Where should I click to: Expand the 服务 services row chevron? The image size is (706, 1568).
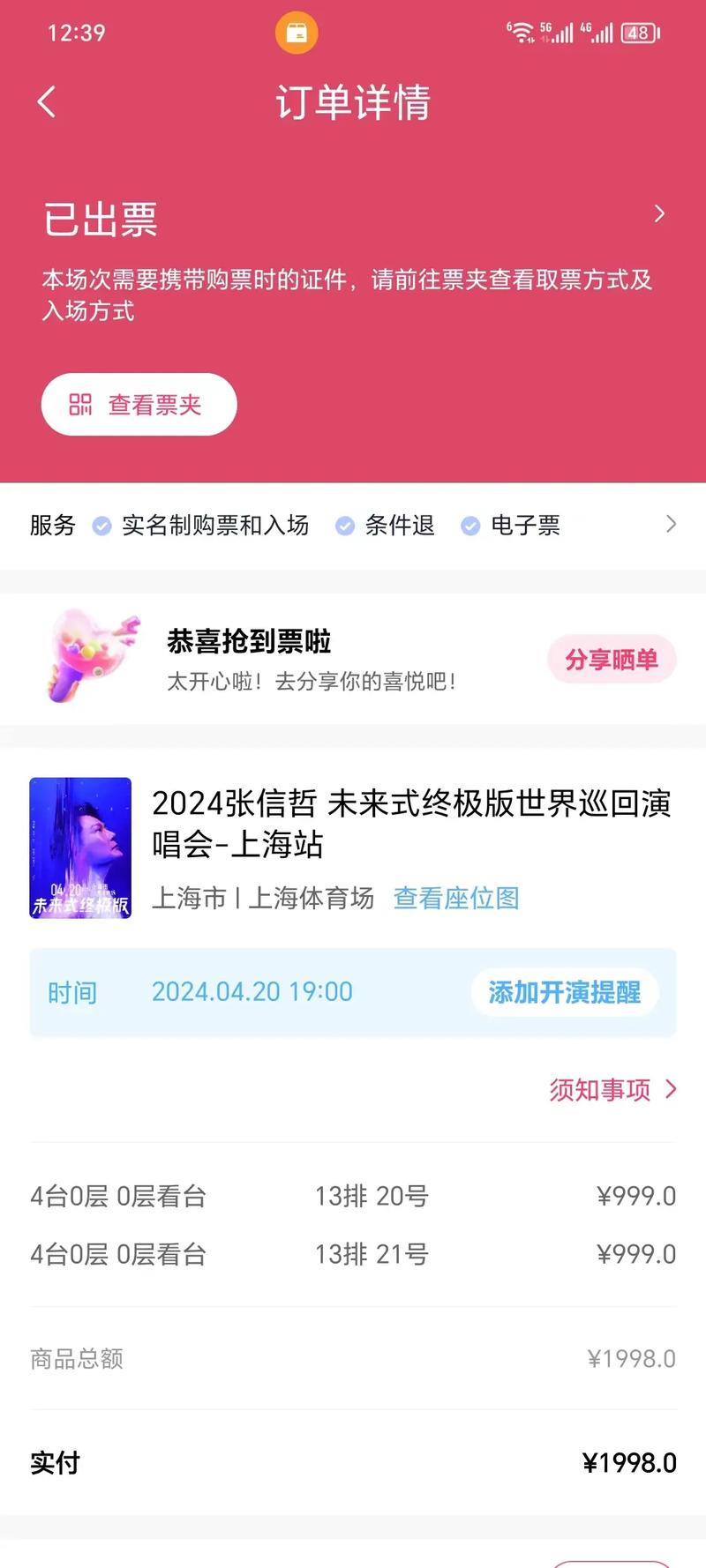(x=672, y=525)
